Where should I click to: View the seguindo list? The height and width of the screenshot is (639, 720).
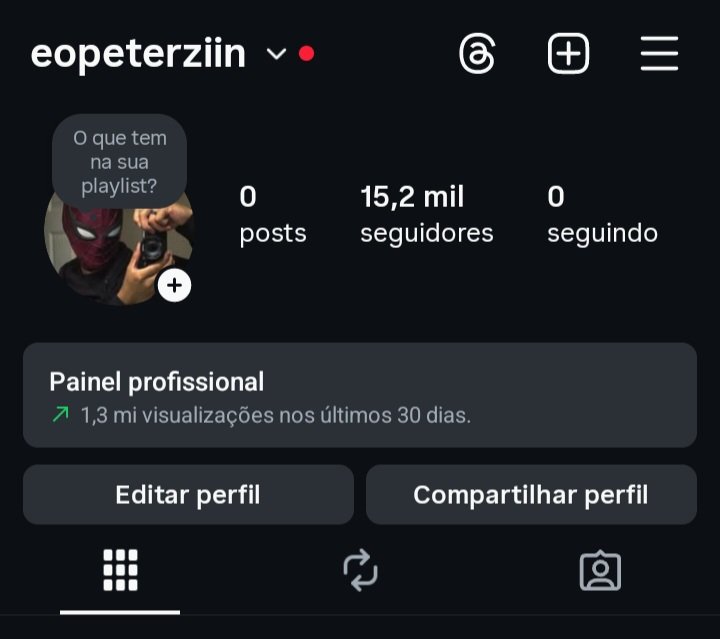[602, 214]
